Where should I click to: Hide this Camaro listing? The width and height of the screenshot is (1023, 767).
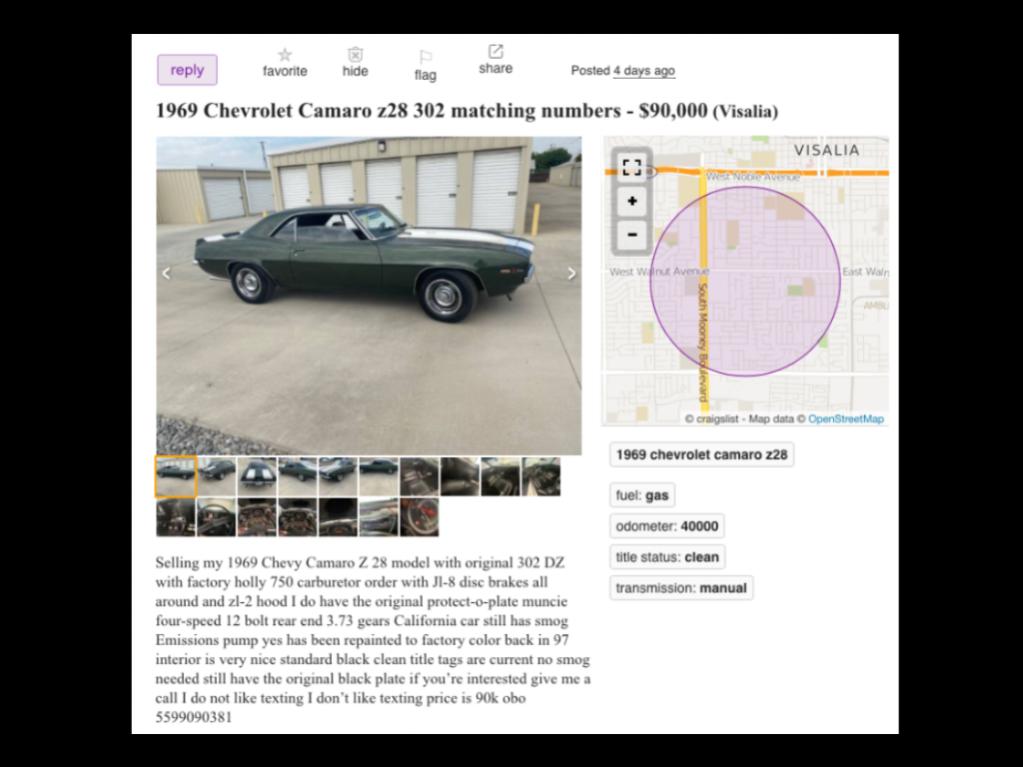[x=355, y=62]
